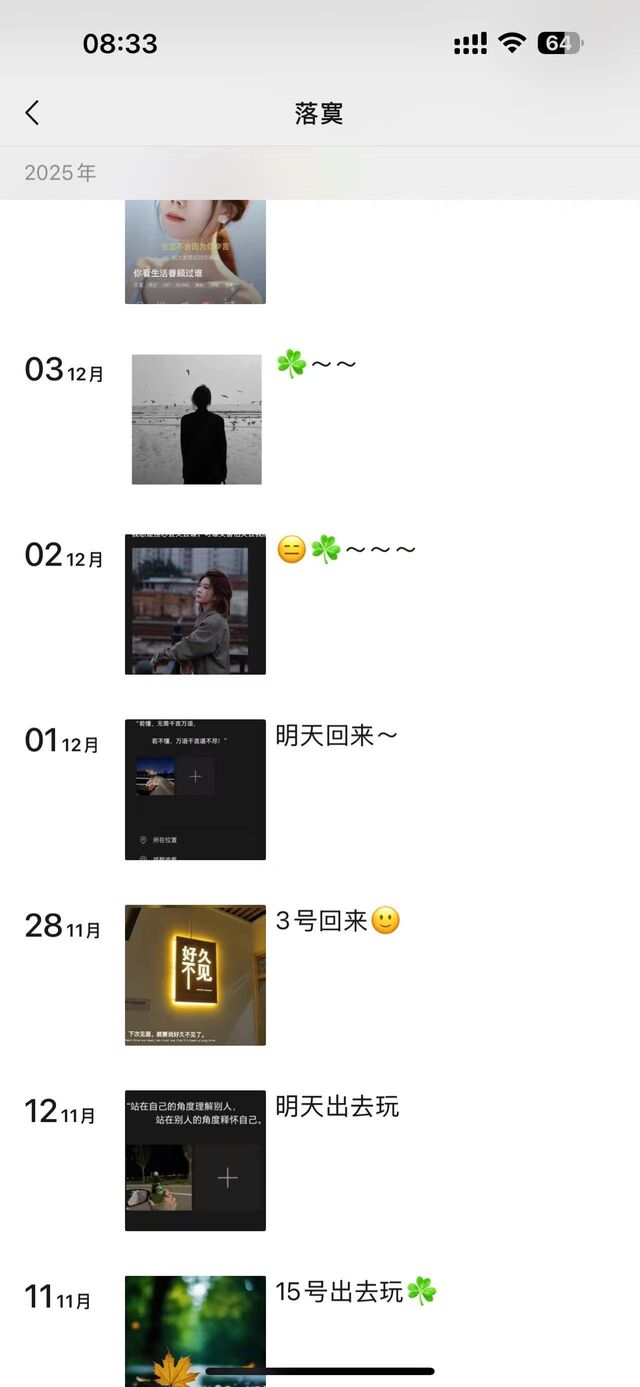The height and width of the screenshot is (1387, 640).
Task: View the 12 November post captioned 明天出去玩
Action: 195,1160
